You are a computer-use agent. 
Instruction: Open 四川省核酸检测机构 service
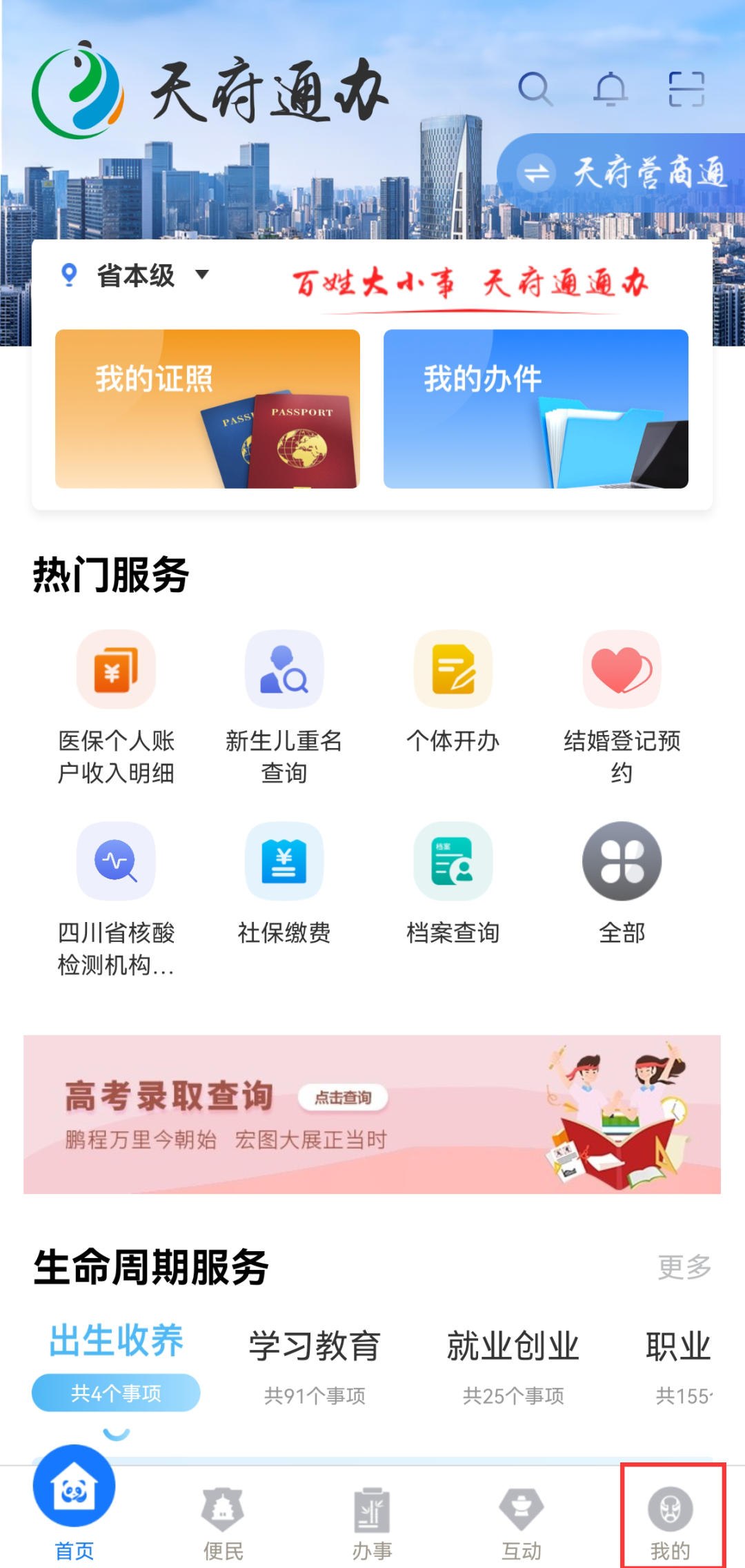click(x=116, y=897)
